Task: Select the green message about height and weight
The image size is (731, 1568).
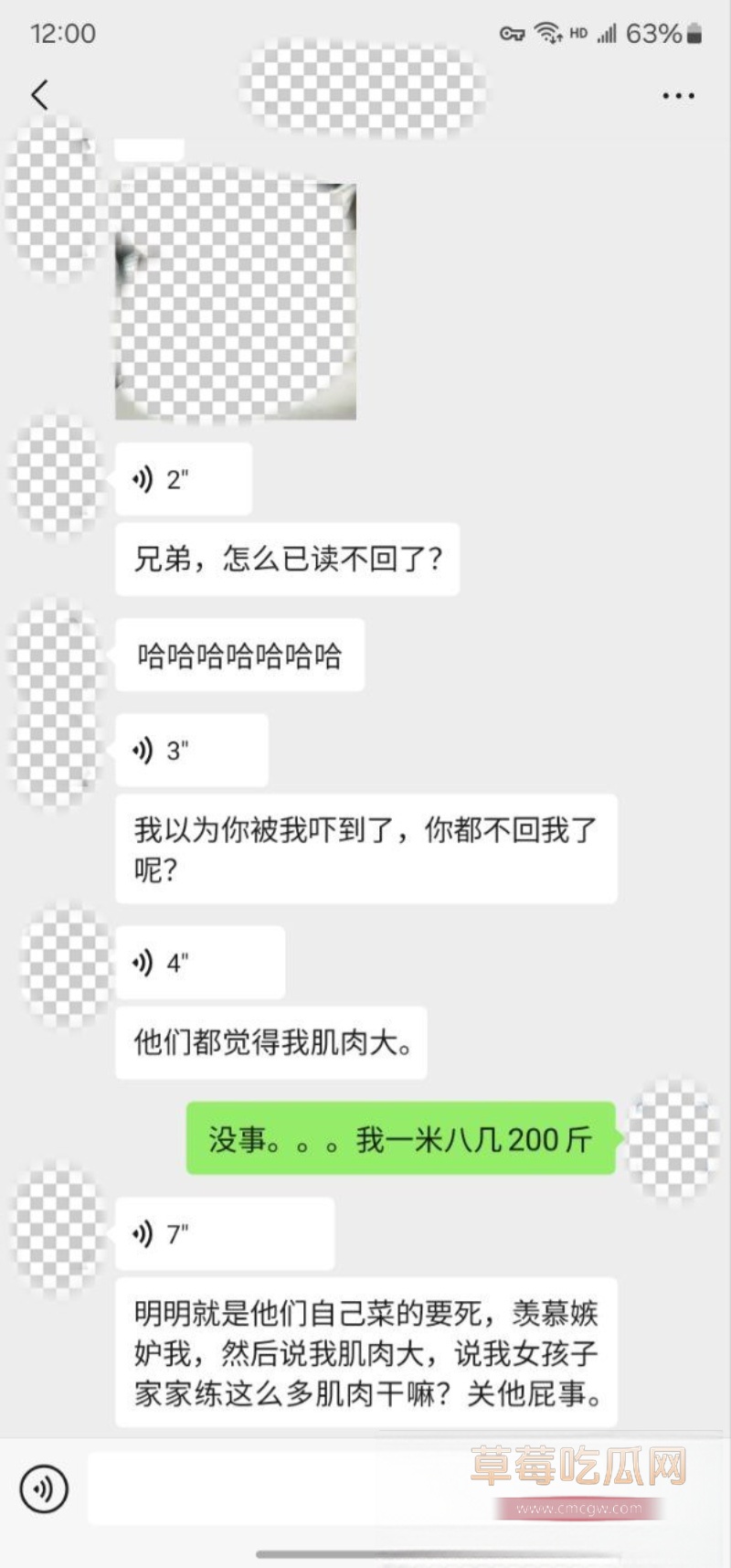Action: click(x=399, y=1139)
